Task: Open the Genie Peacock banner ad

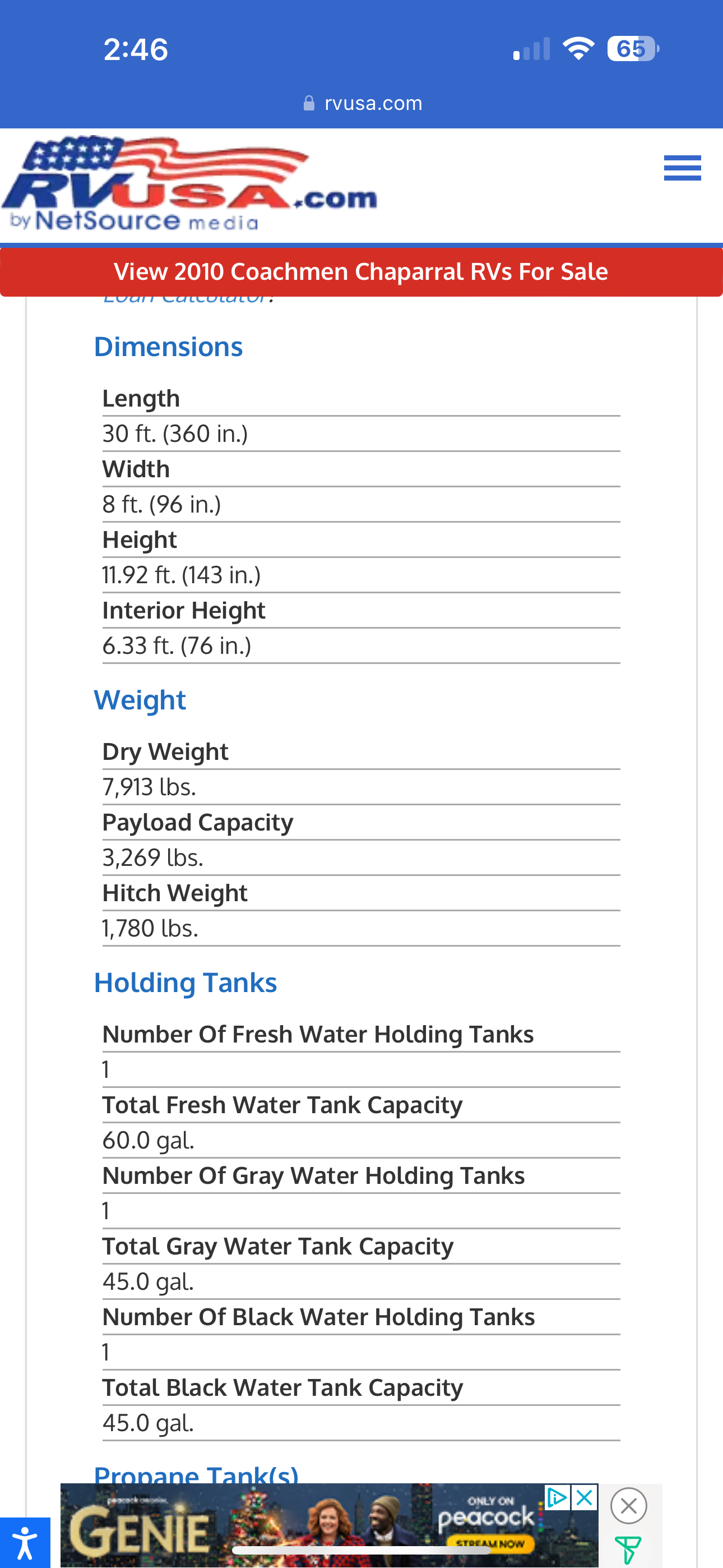Action: point(328,1525)
